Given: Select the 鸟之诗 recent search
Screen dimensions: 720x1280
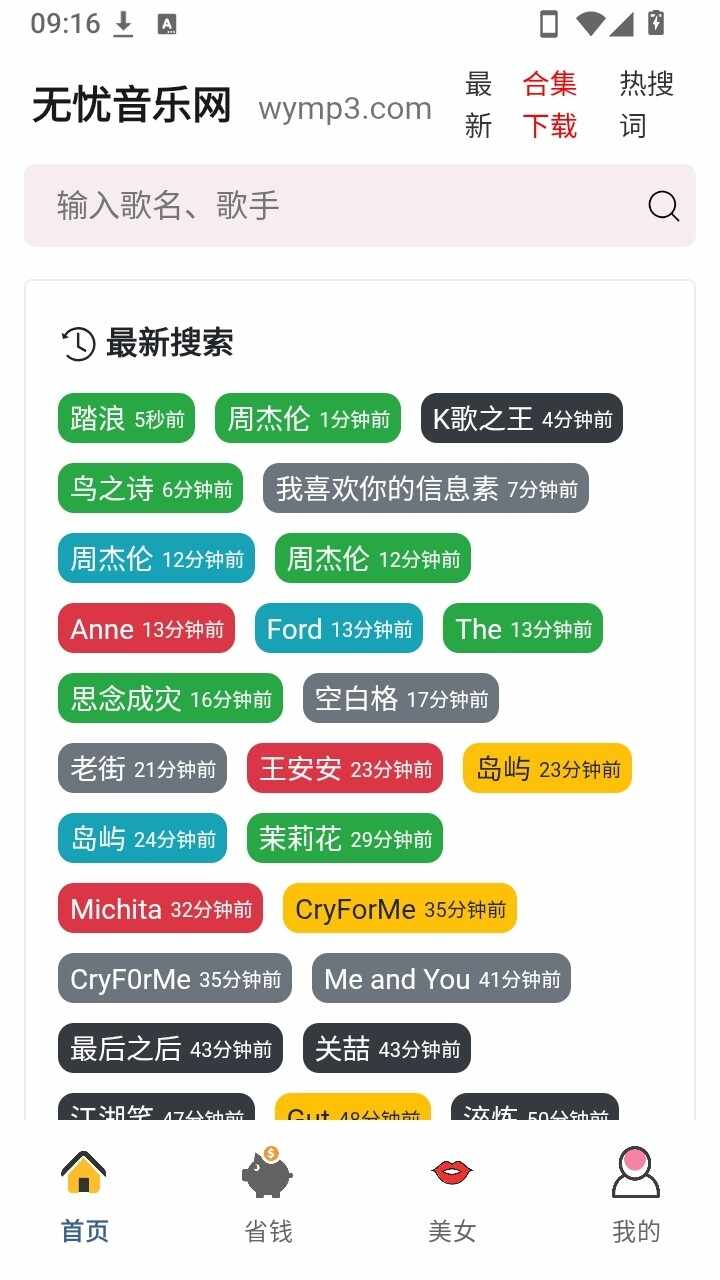Looking at the screenshot, I should click(x=151, y=488).
